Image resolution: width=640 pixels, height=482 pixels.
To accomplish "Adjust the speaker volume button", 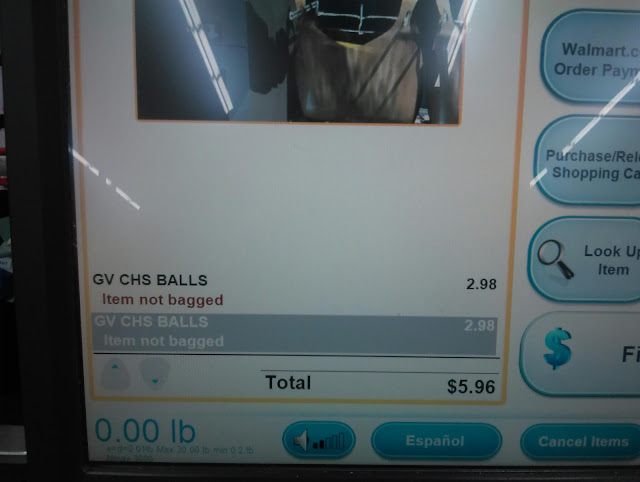I will (x=318, y=440).
